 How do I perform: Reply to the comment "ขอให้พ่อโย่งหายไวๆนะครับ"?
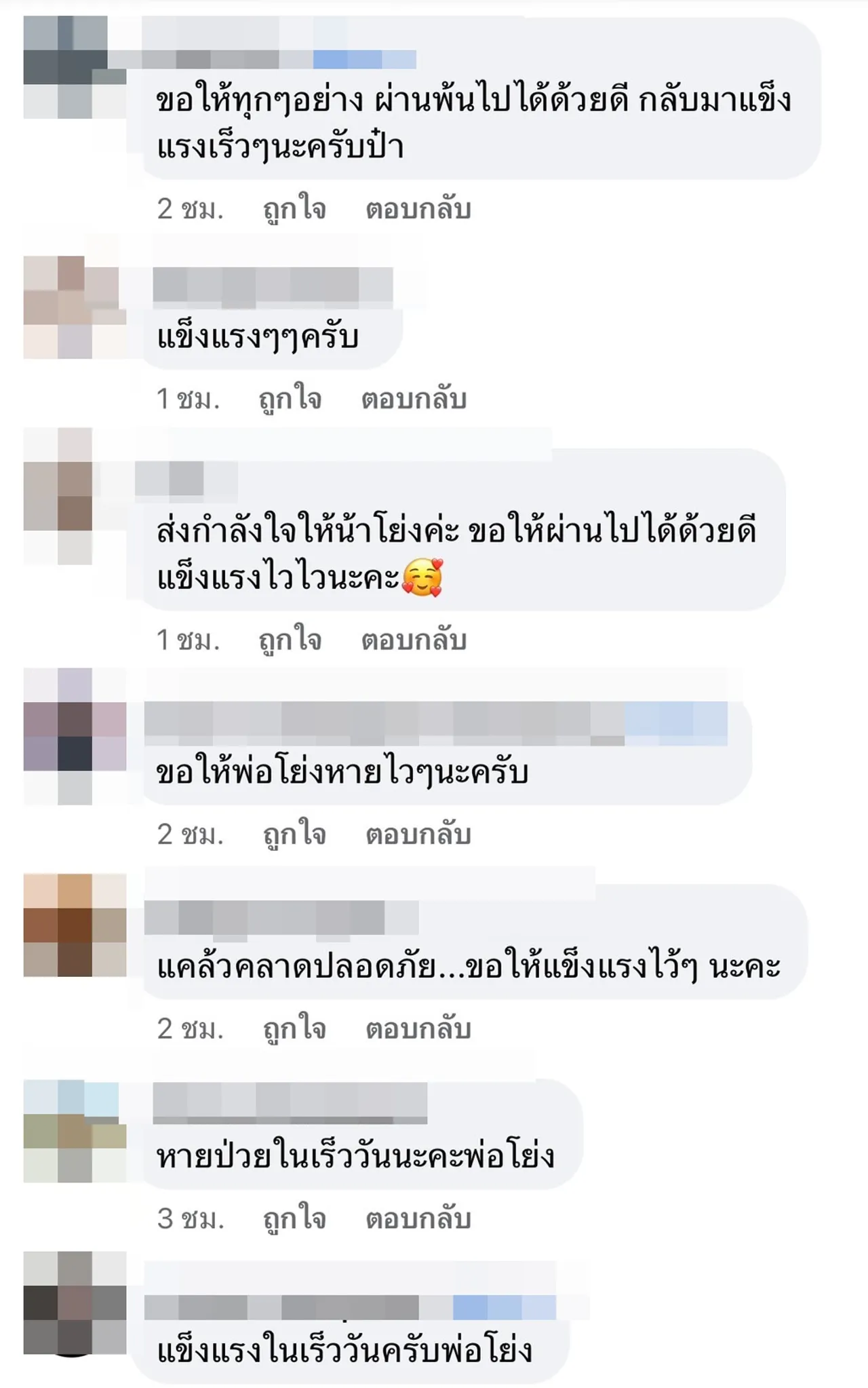tap(418, 834)
